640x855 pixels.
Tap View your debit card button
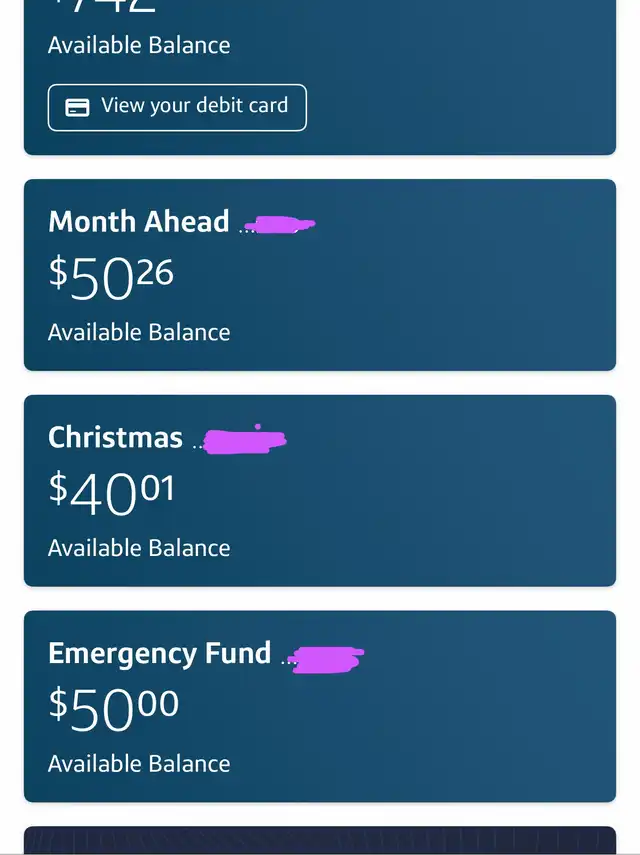coord(177,107)
